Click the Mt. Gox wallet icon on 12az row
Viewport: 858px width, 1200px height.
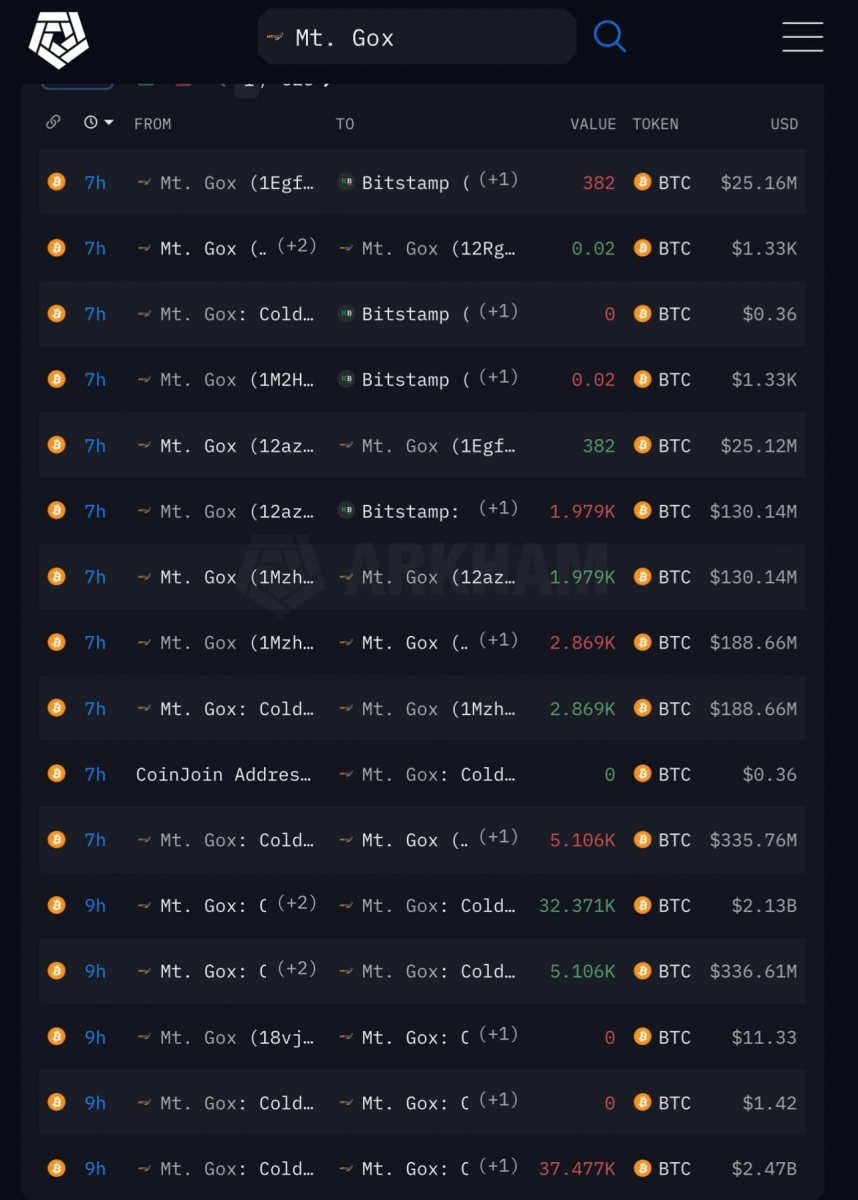[144, 446]
